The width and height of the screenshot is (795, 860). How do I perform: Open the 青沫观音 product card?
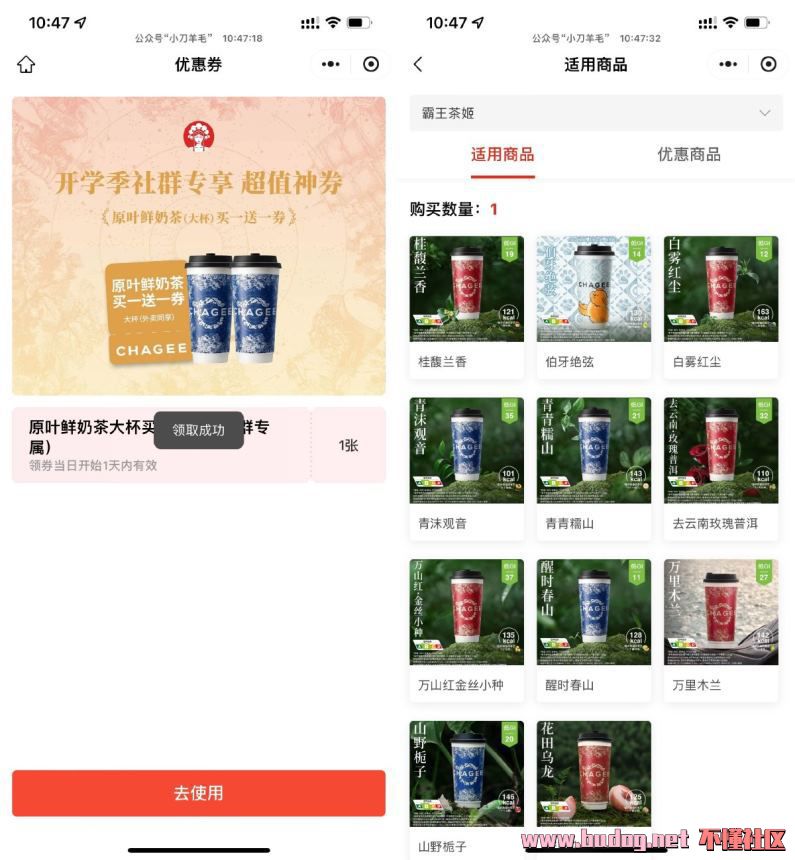coord(466,468)
